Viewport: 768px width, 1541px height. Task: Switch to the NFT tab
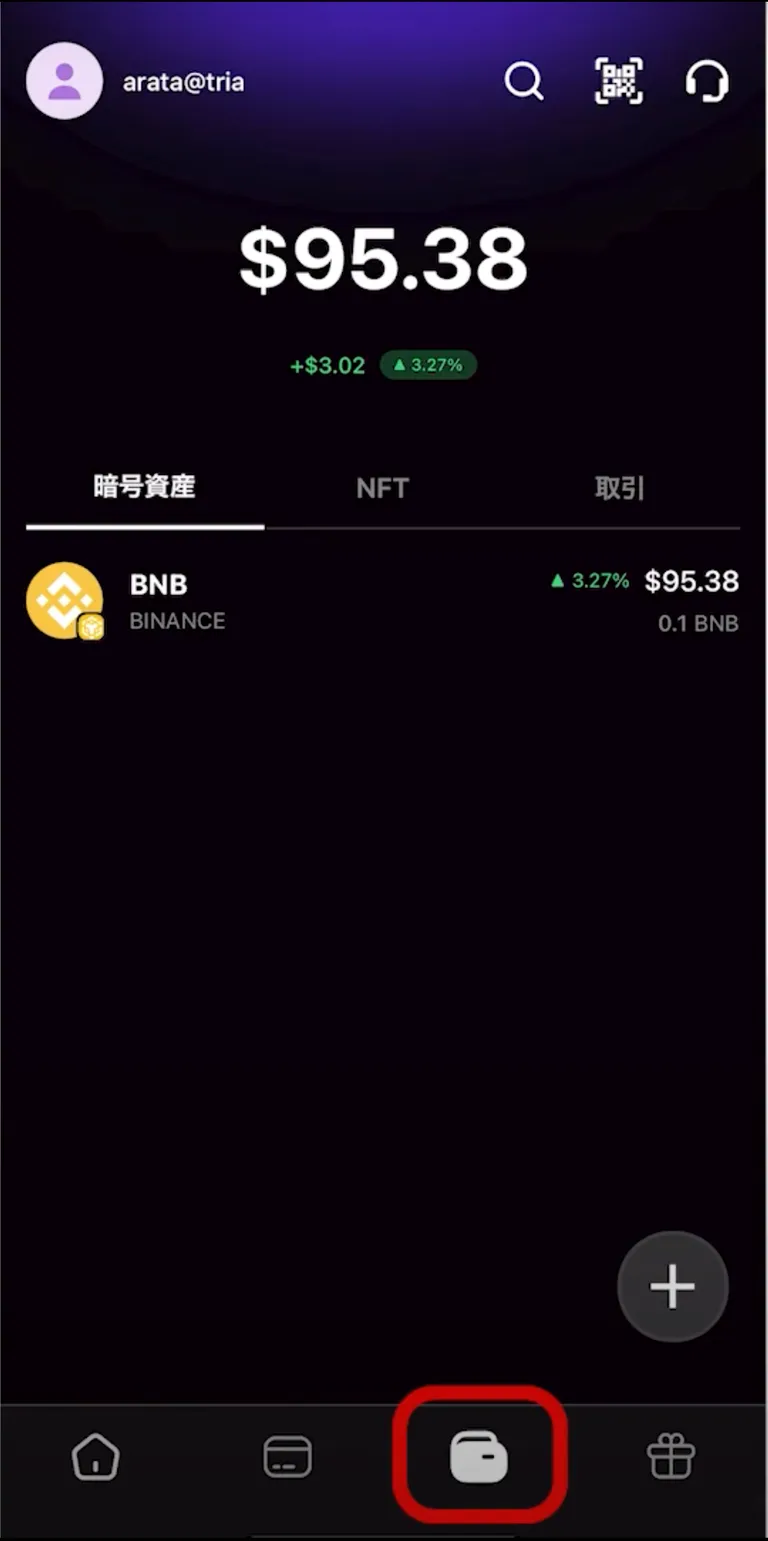(x=383, y=488)
